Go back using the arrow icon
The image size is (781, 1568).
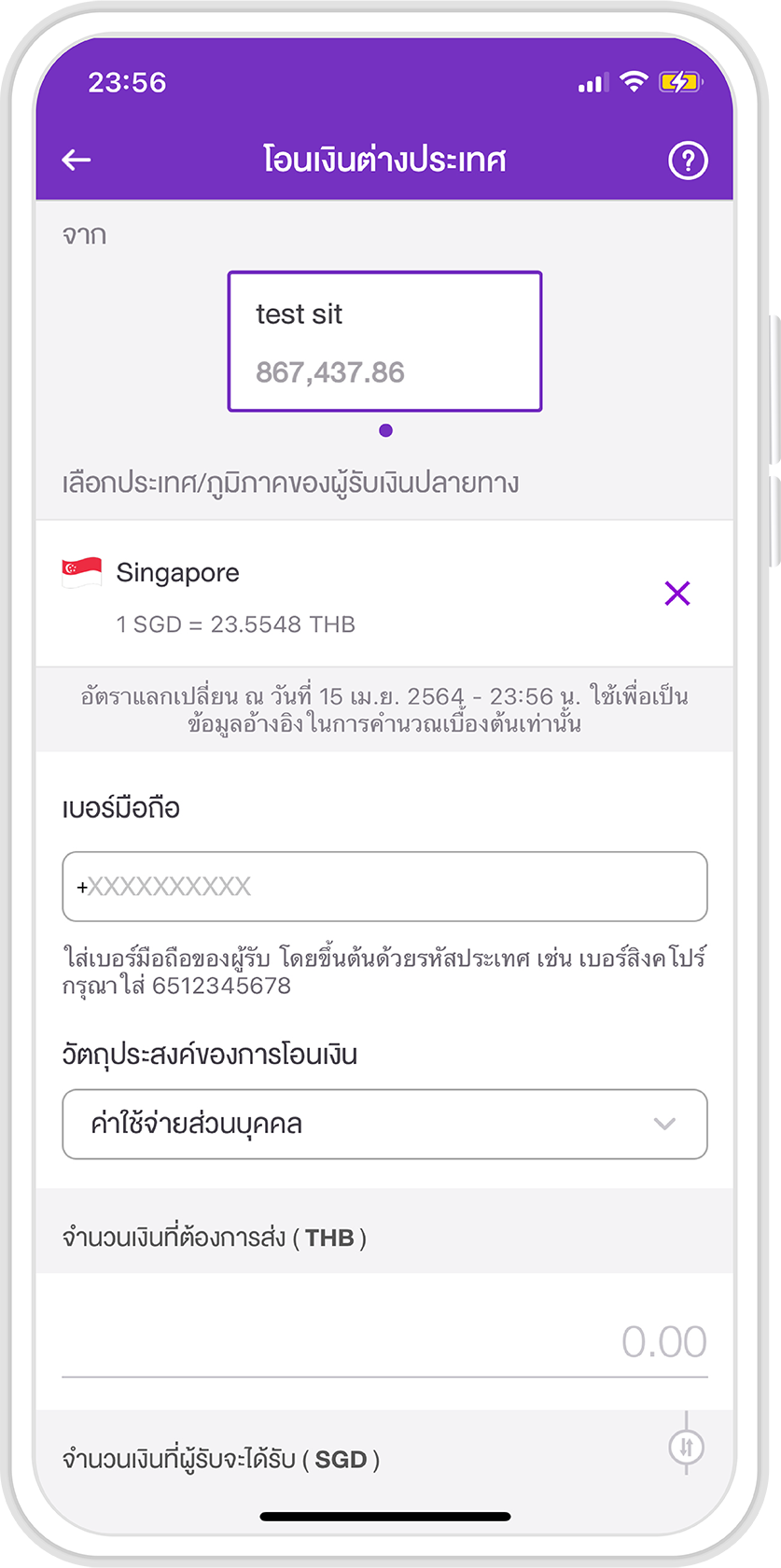coord(77,161)
